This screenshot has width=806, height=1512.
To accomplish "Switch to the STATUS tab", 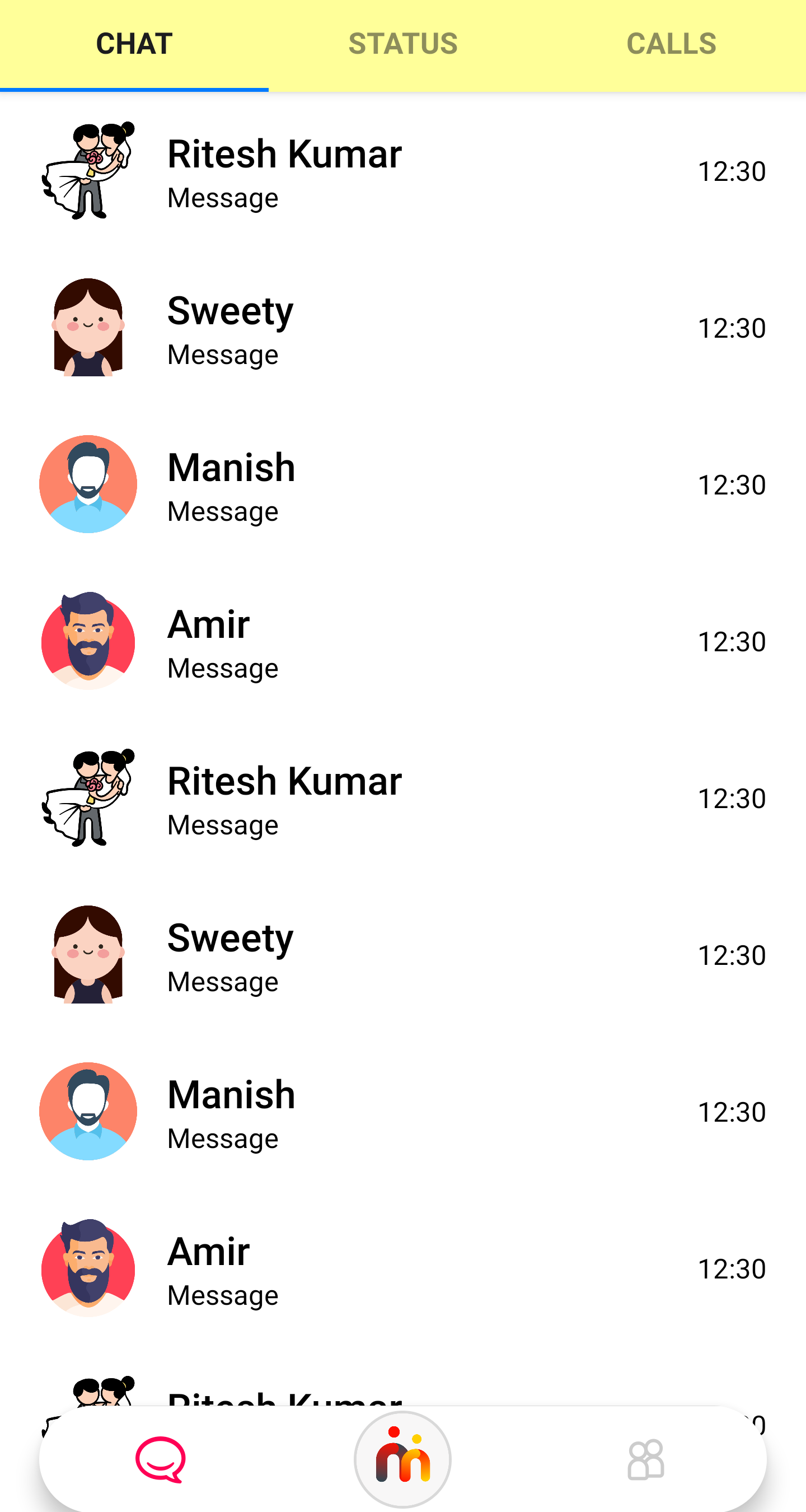I will tap(402, 44).
